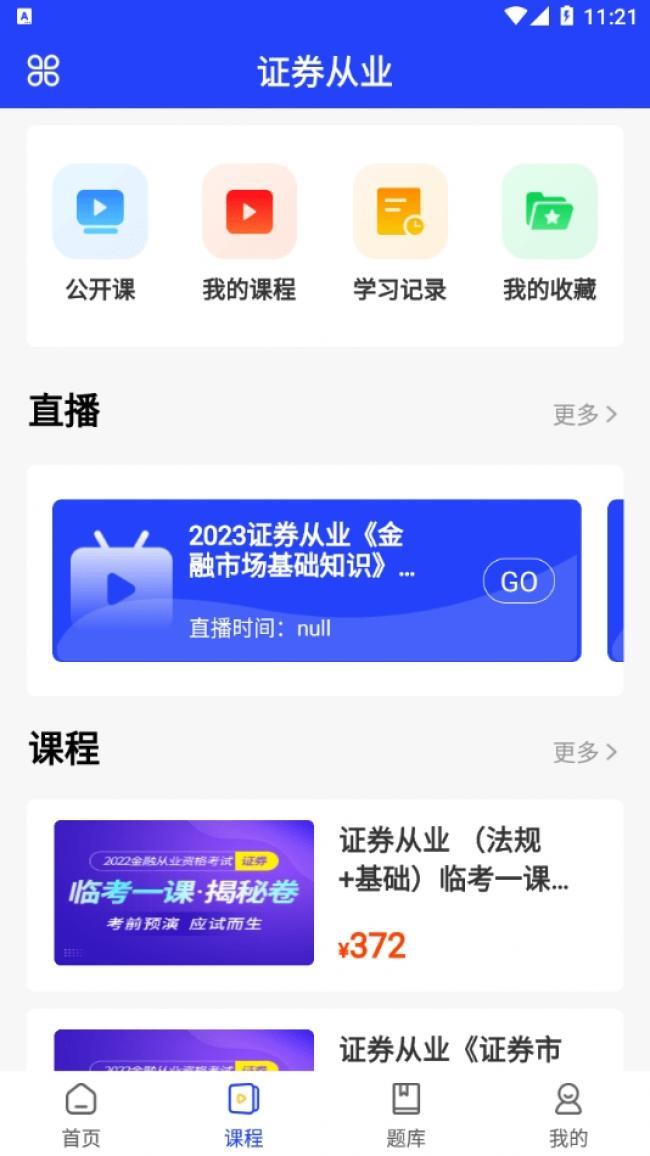See more in the 直播 section
650x1156 pixels.
(x=585, y=414)
